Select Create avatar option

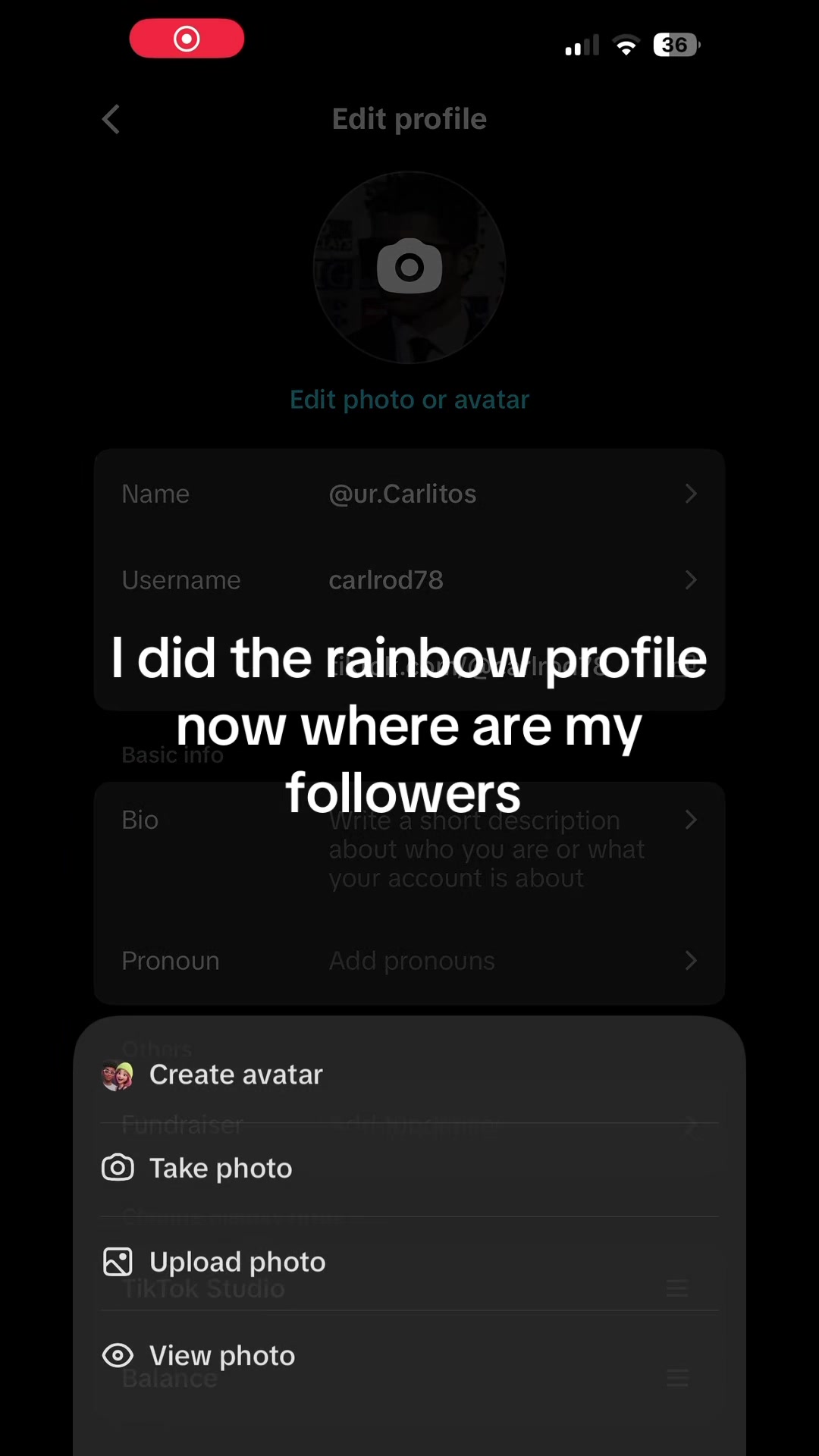[x=409, y=1075]
